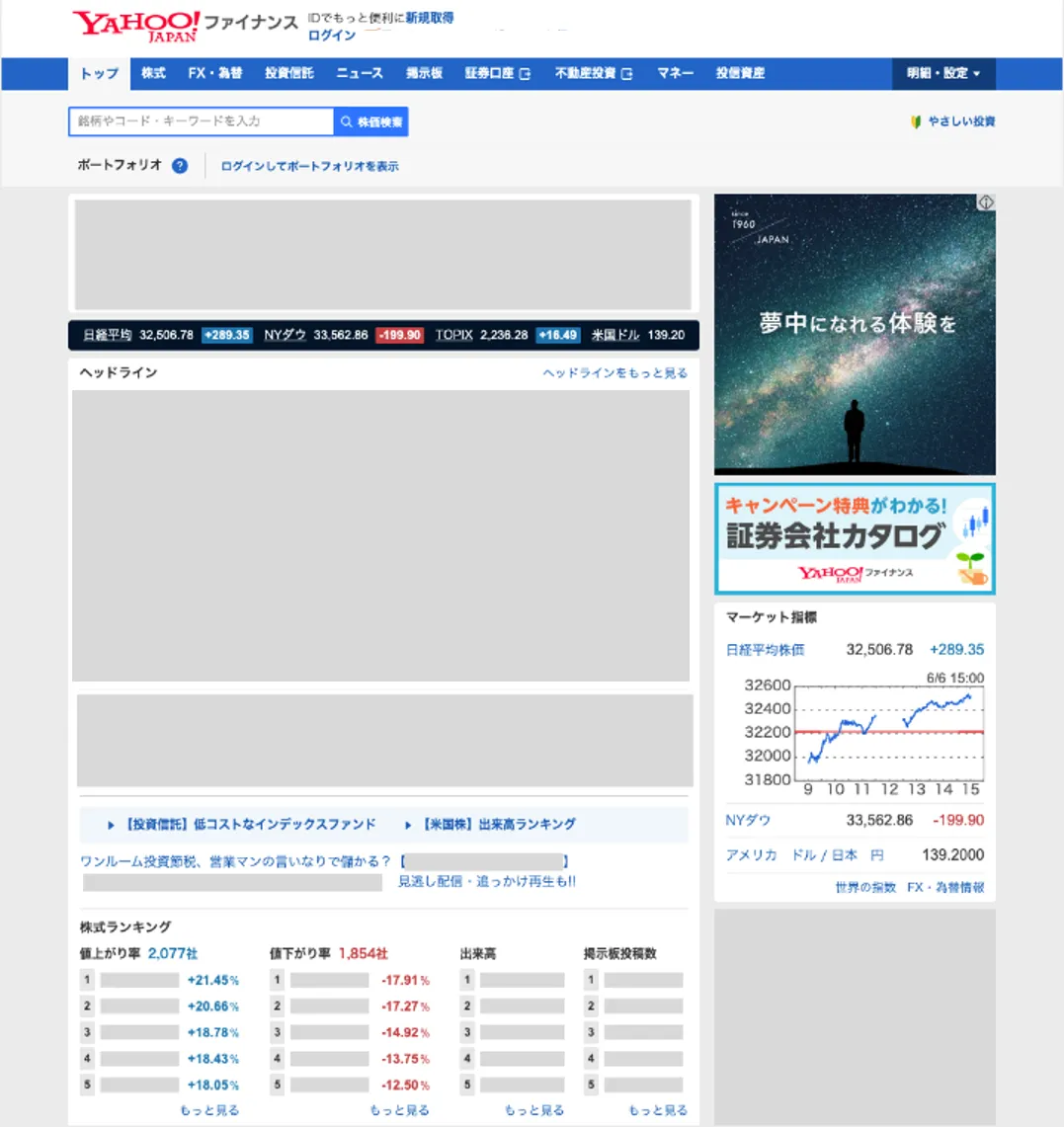Screen dimensions: 1064x1127
Task: Open the 日経平均株価 market index link
Action: (x=765, y=650)
